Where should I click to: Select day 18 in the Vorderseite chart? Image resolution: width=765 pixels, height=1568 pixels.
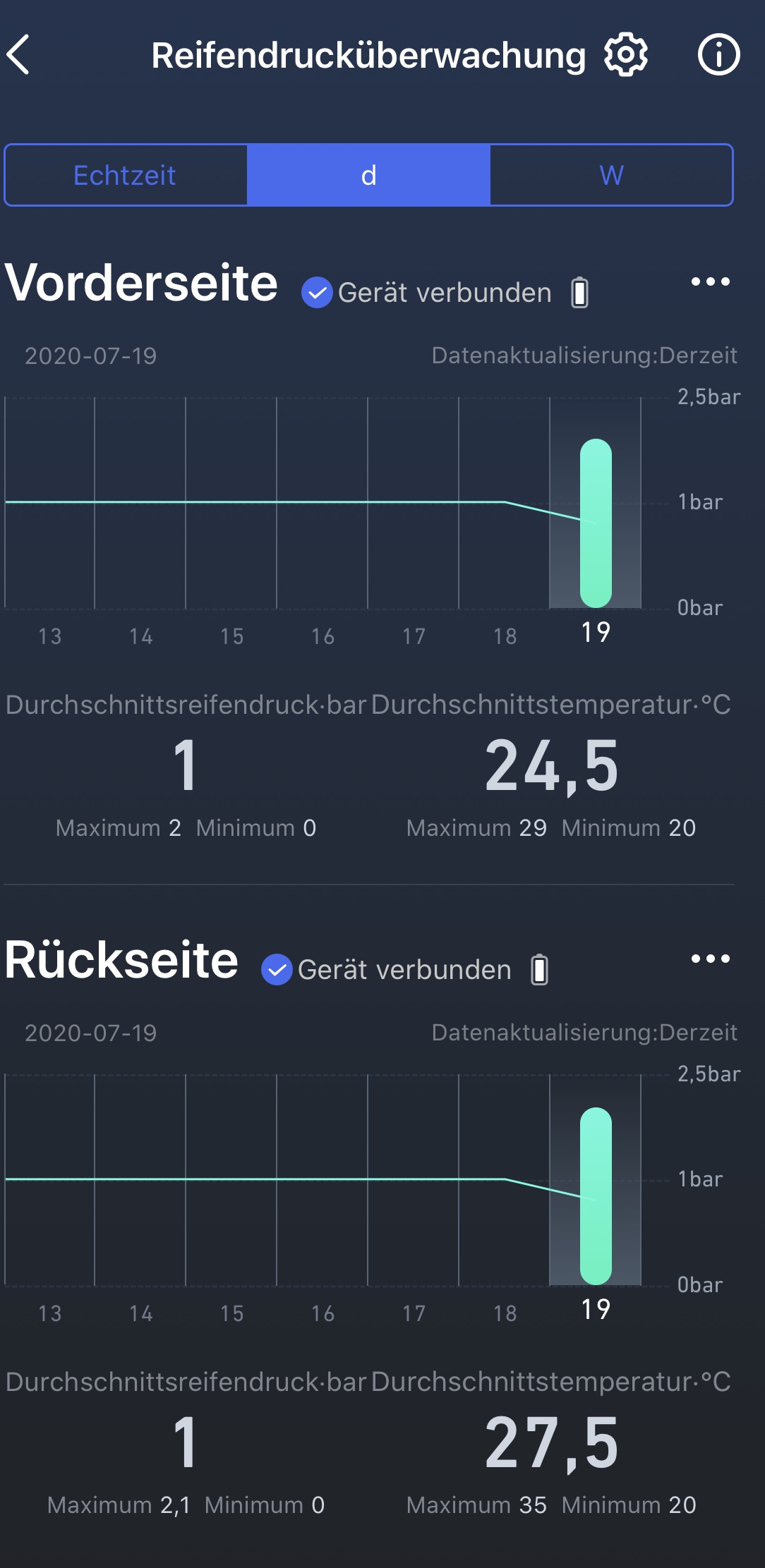tap(505, 636)
